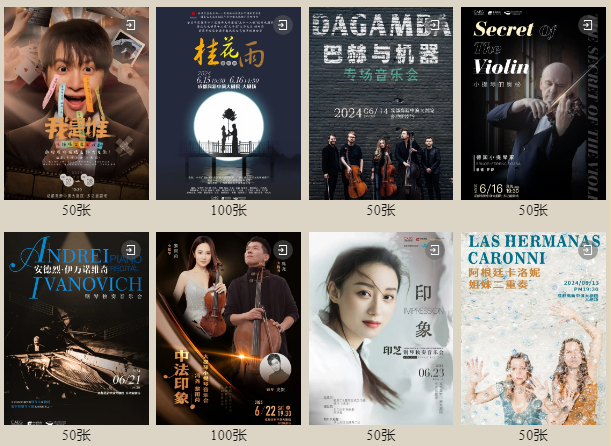611x446 pixels.
Task: Tap the enter icon on 桂花雨 poster
Action: click(x=284, y=24)
